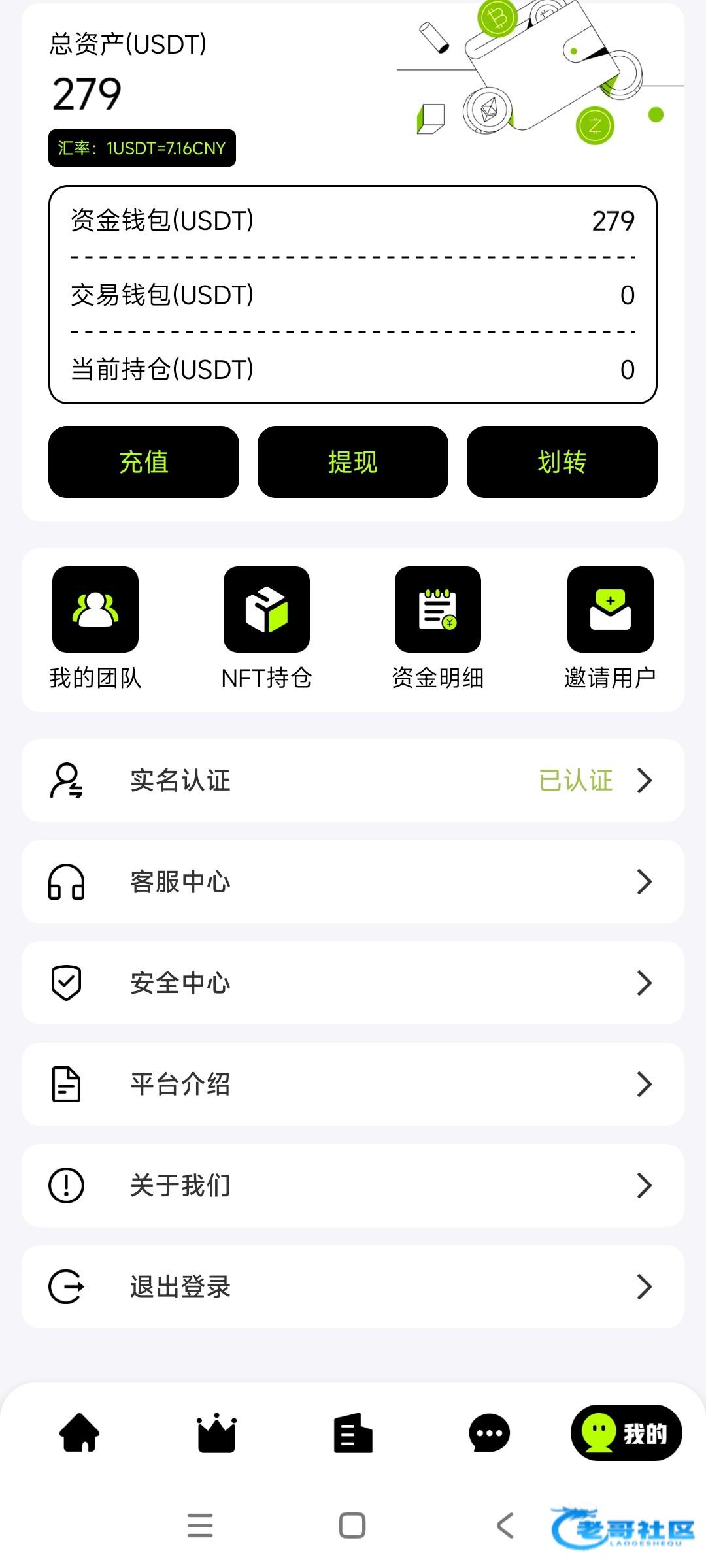The image size is (706, 1568).
Task: Tap 退出登录 to log out
Action: pos(353,1286)
